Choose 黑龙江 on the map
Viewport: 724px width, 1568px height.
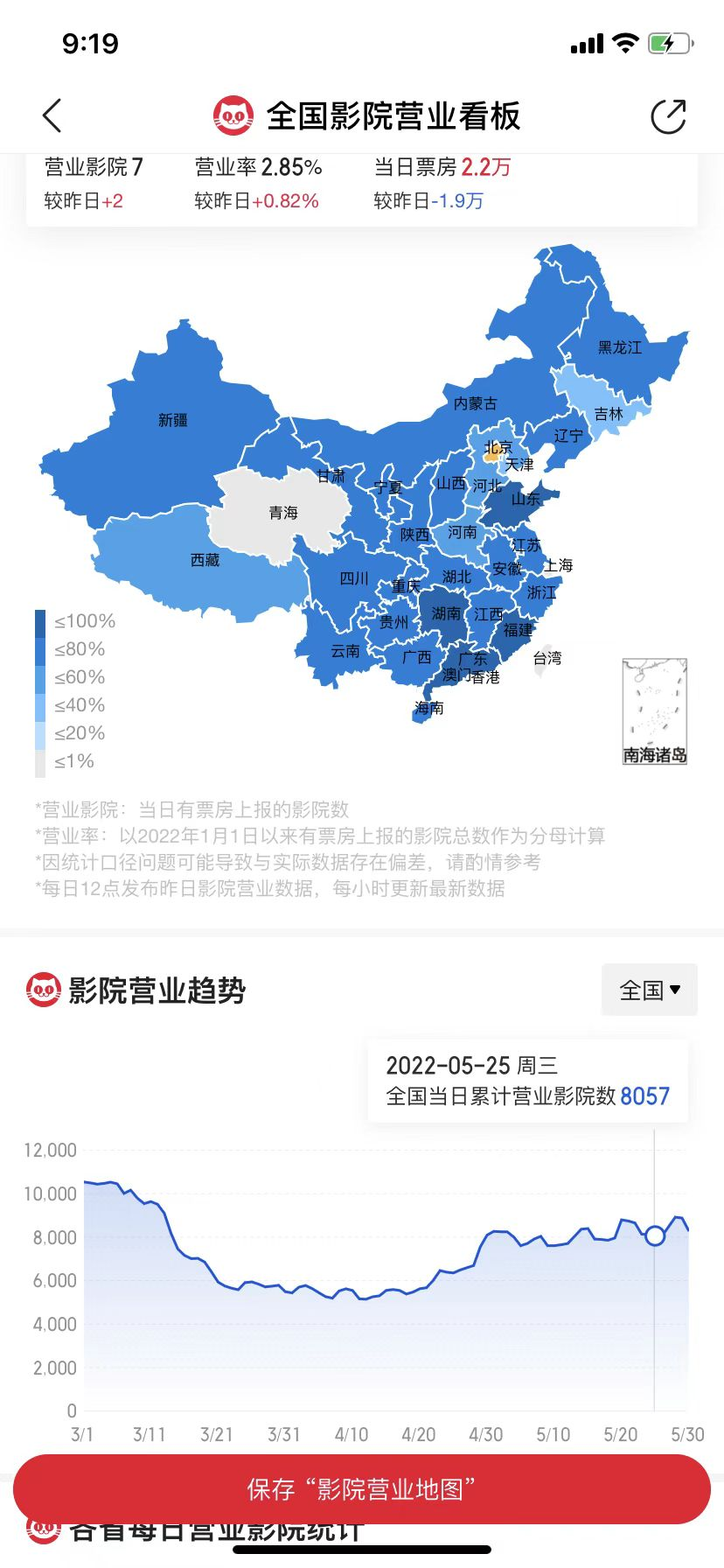pos(619,347)
